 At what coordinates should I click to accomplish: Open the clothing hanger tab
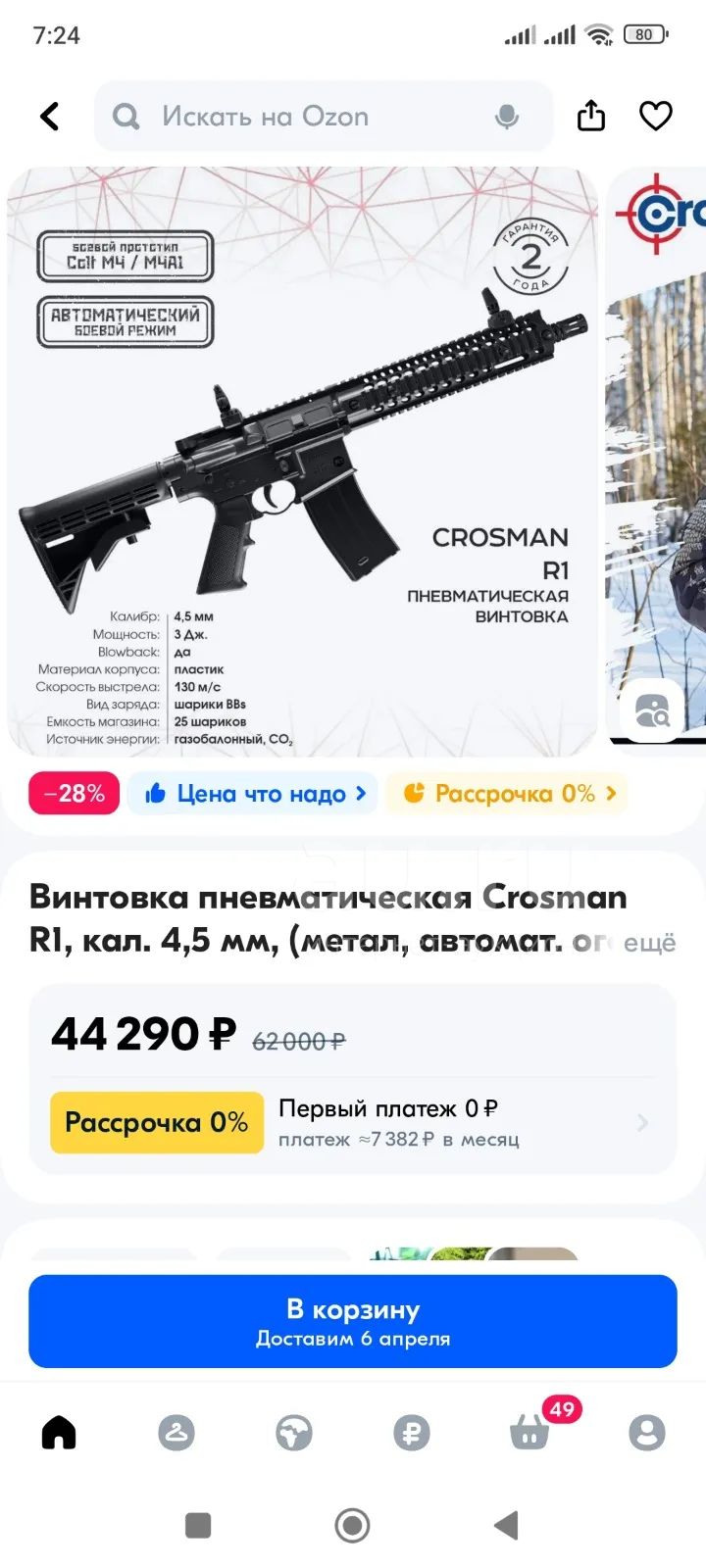tap(176, 1433)
